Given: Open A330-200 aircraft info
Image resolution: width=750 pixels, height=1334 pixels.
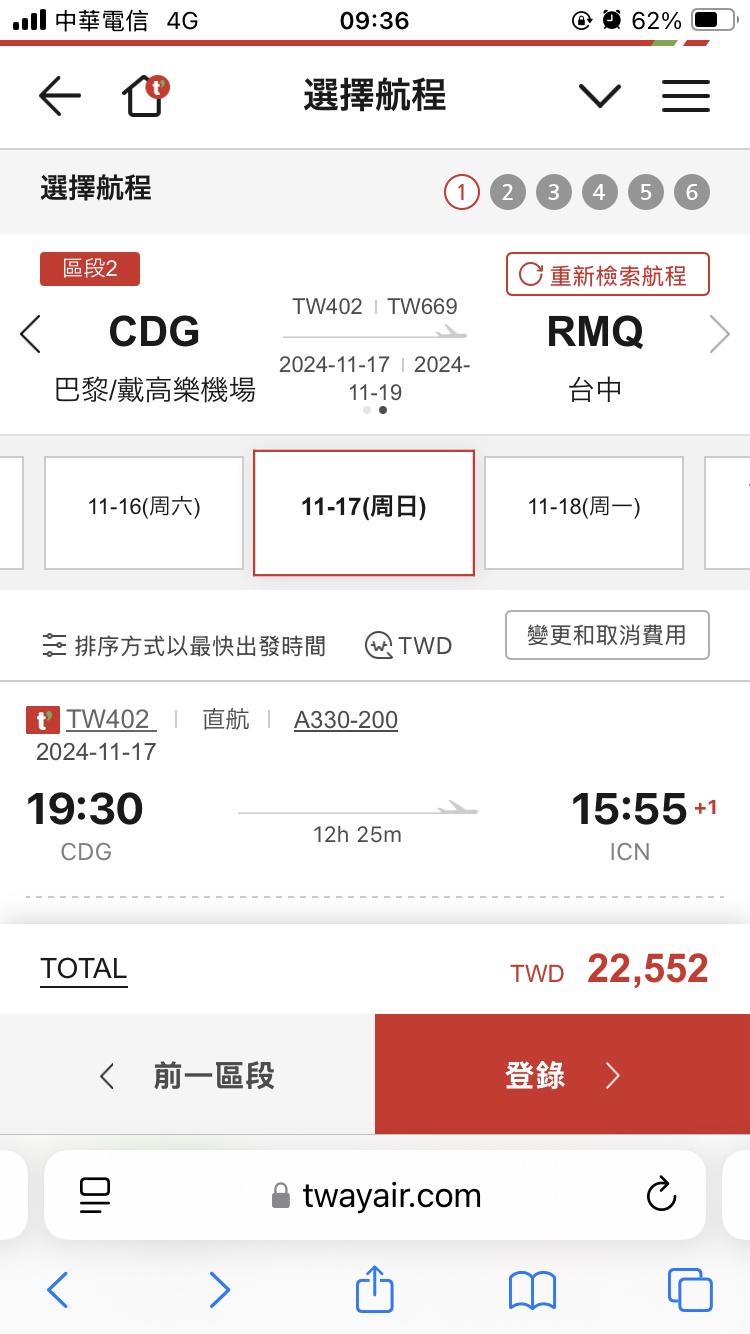Looking at the screenshot, I should click(x=346, y=720).
